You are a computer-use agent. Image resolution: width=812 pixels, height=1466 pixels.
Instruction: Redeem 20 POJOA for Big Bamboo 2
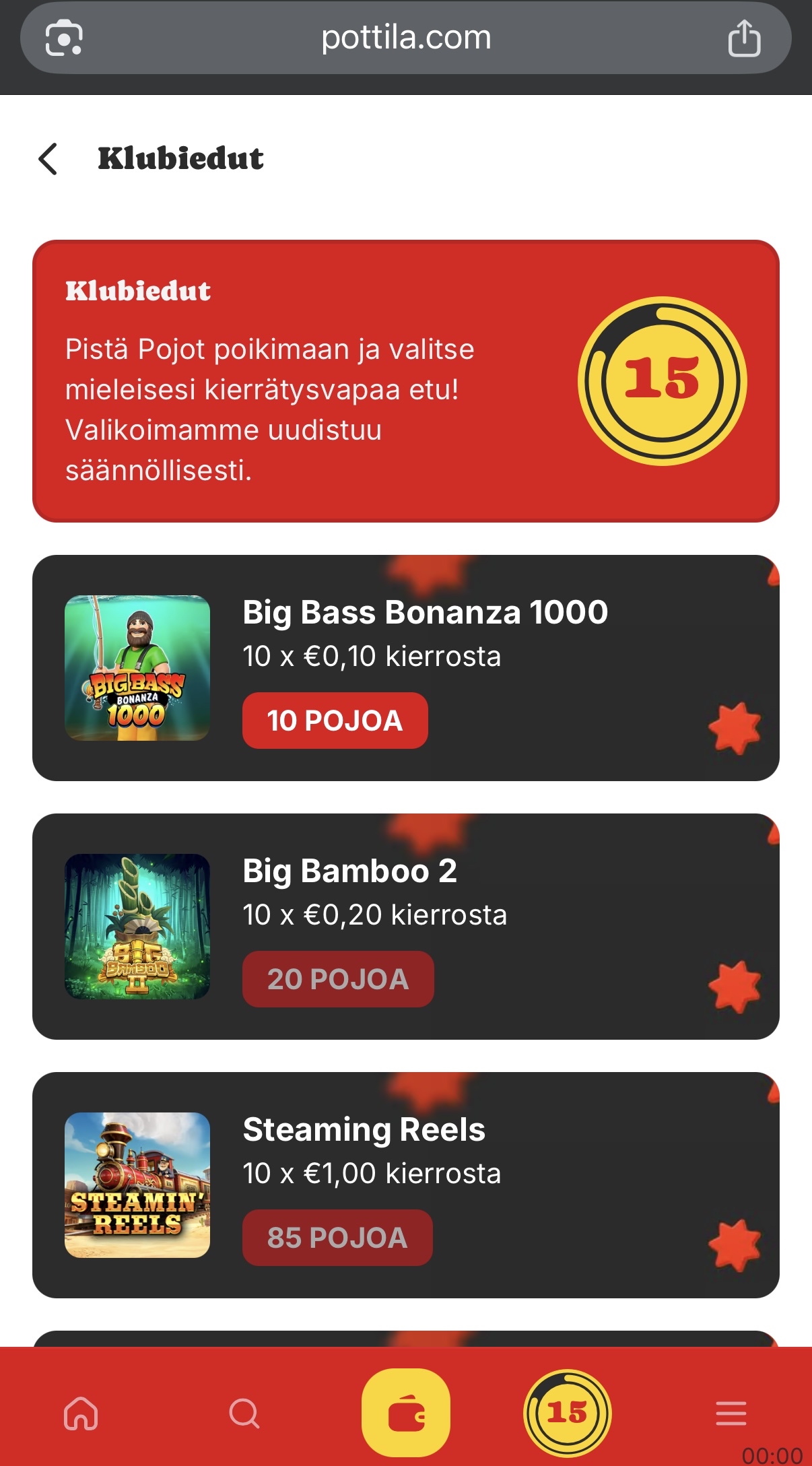pos(339,978)
